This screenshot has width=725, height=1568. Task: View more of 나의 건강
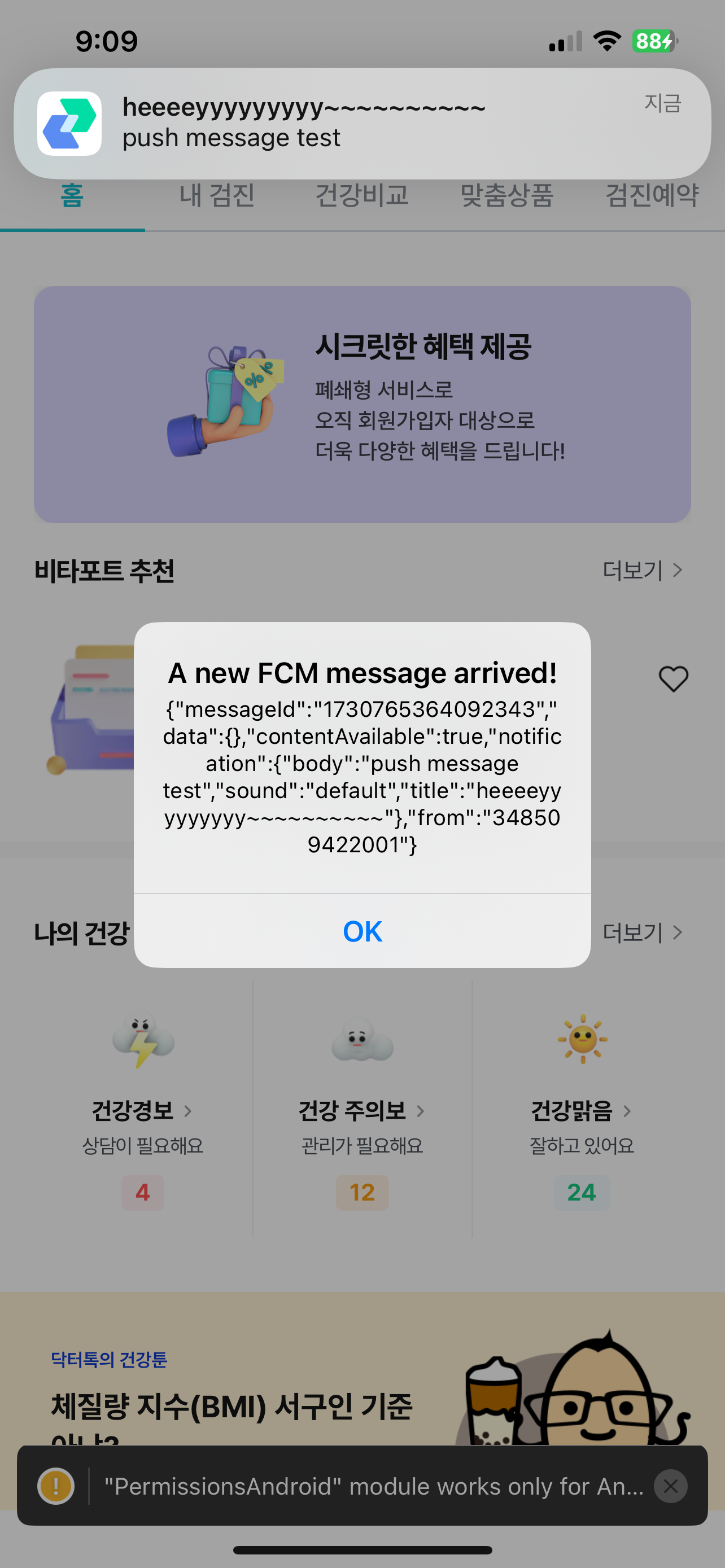(x=641, y=932)
